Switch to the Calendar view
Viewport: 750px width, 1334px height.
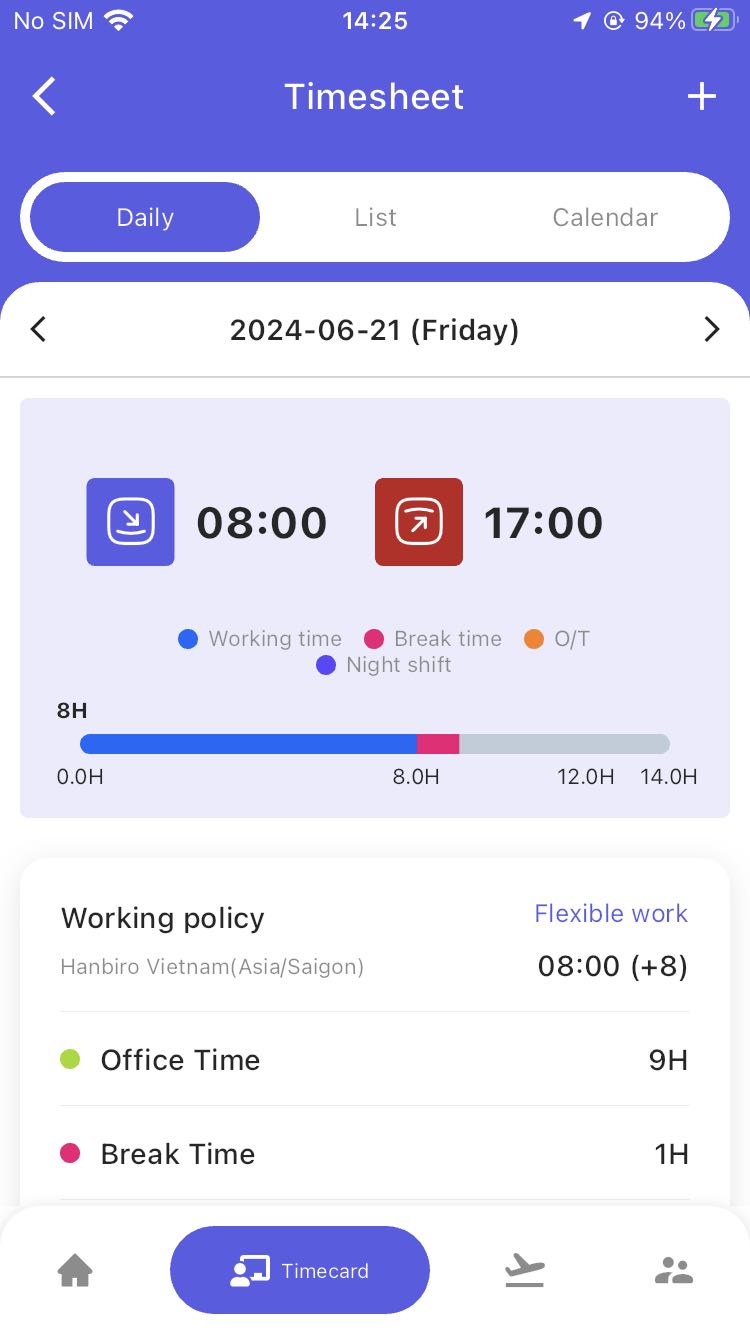click(605, 217)
